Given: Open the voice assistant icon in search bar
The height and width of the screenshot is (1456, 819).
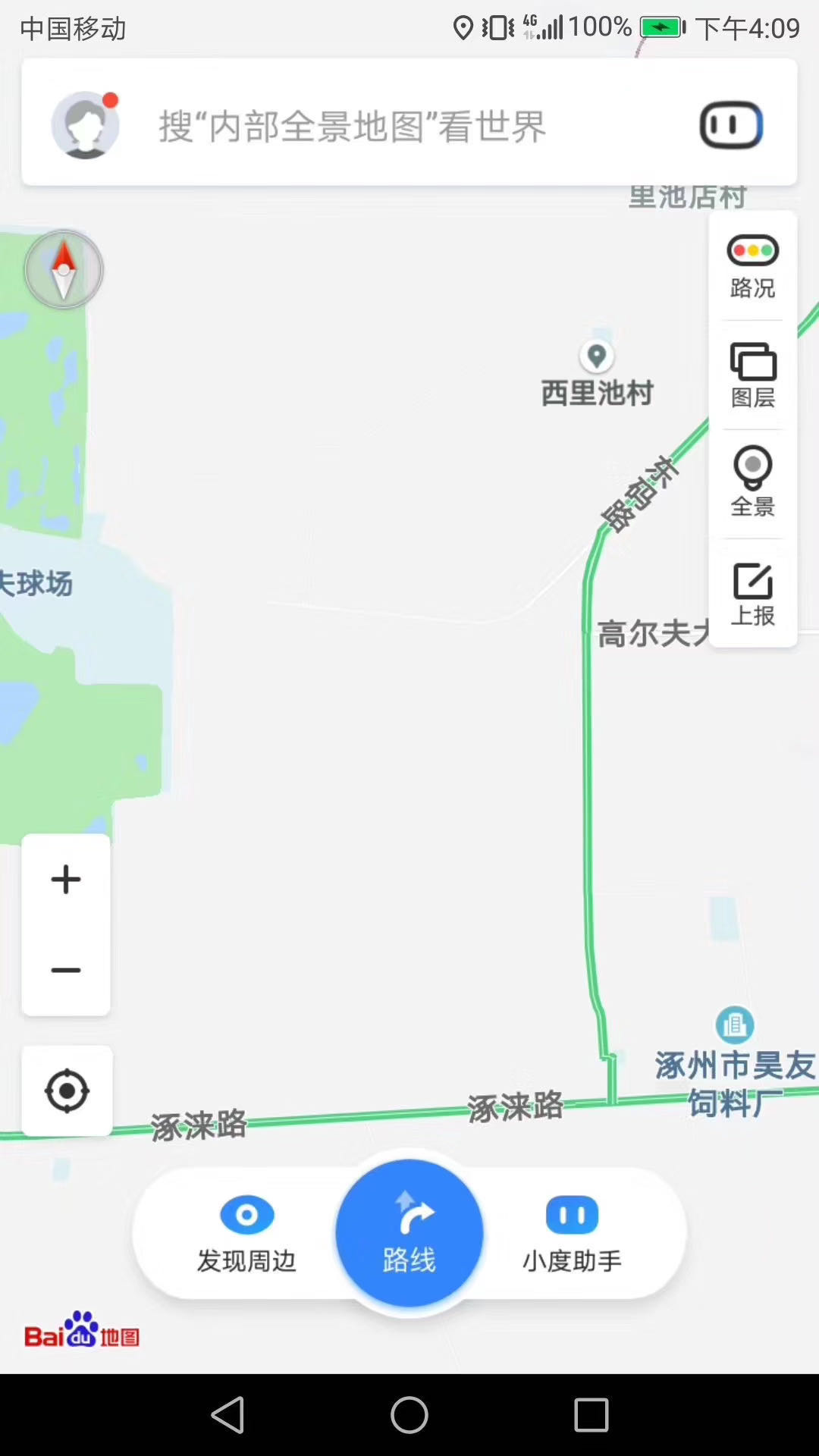Looking at the screenshot, I should coord(731,125).
